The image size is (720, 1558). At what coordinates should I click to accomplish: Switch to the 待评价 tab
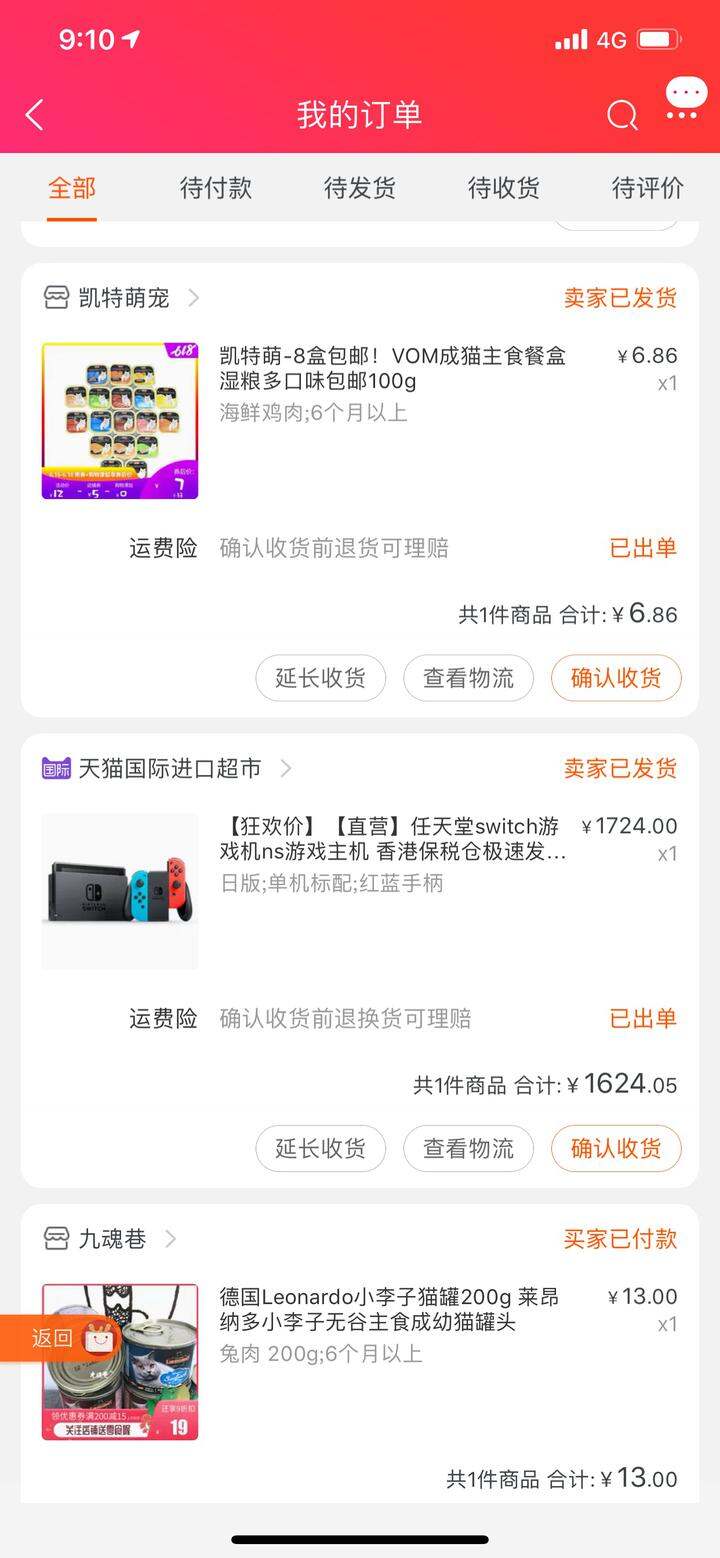[648, 187]
